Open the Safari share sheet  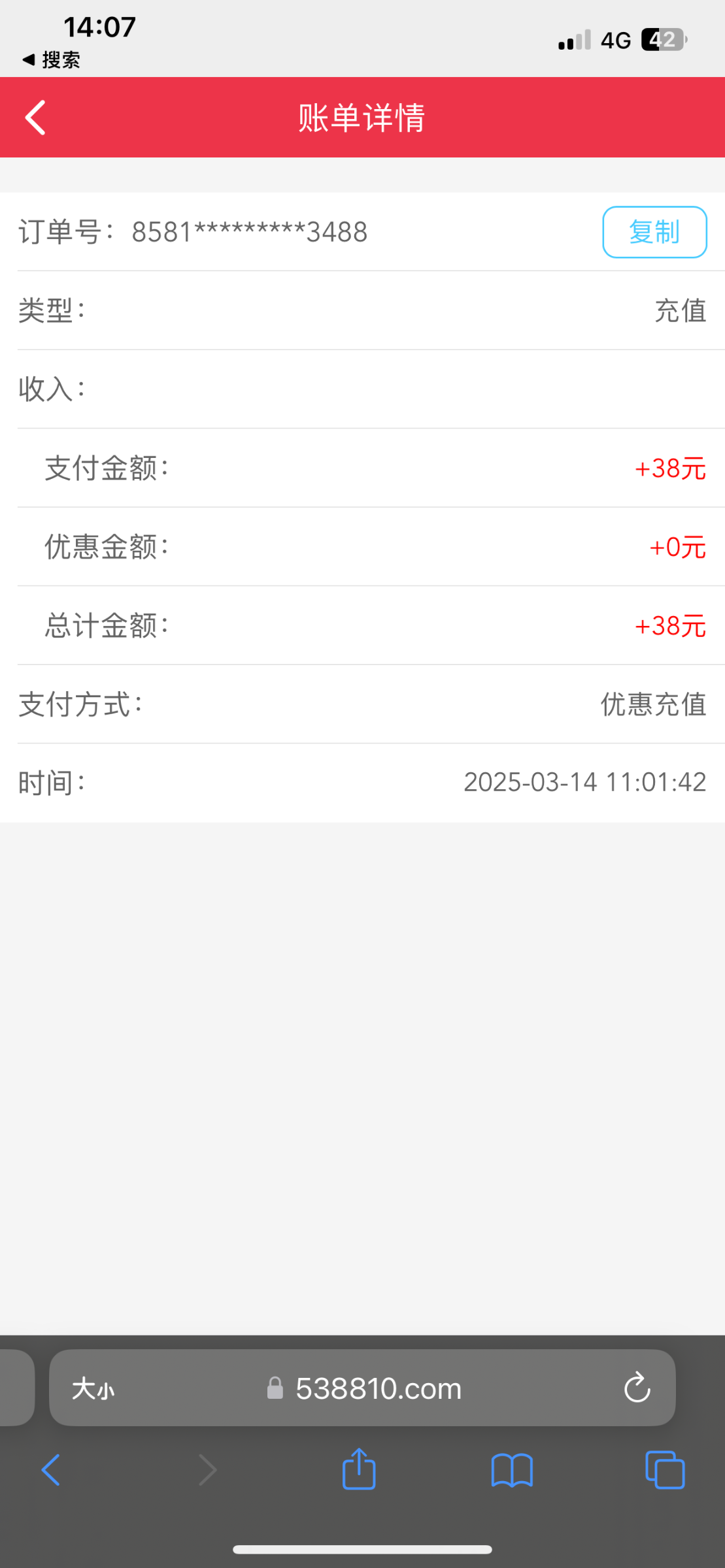coord(359,1469)
